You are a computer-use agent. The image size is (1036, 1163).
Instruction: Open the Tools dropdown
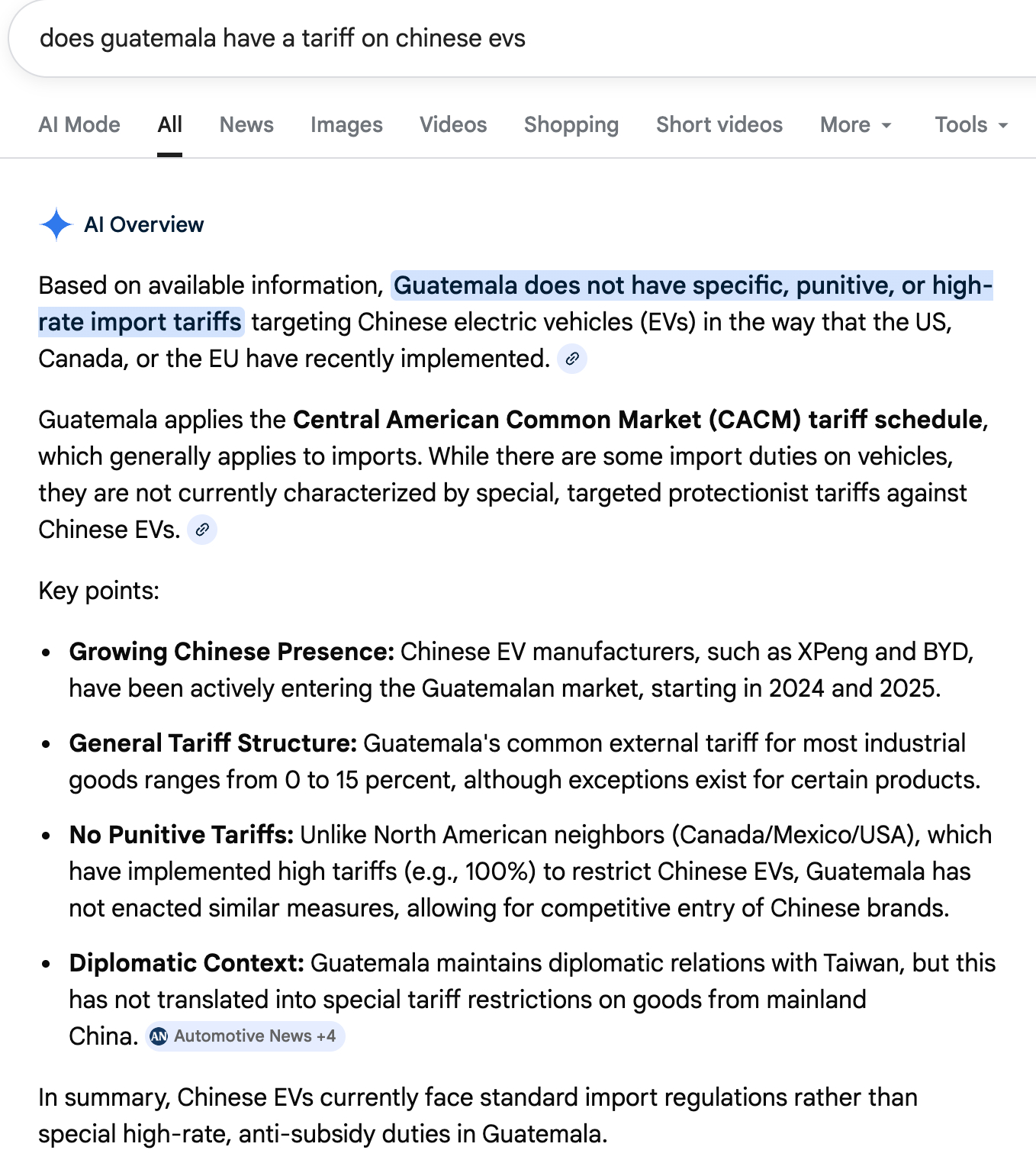coord(971,124)
